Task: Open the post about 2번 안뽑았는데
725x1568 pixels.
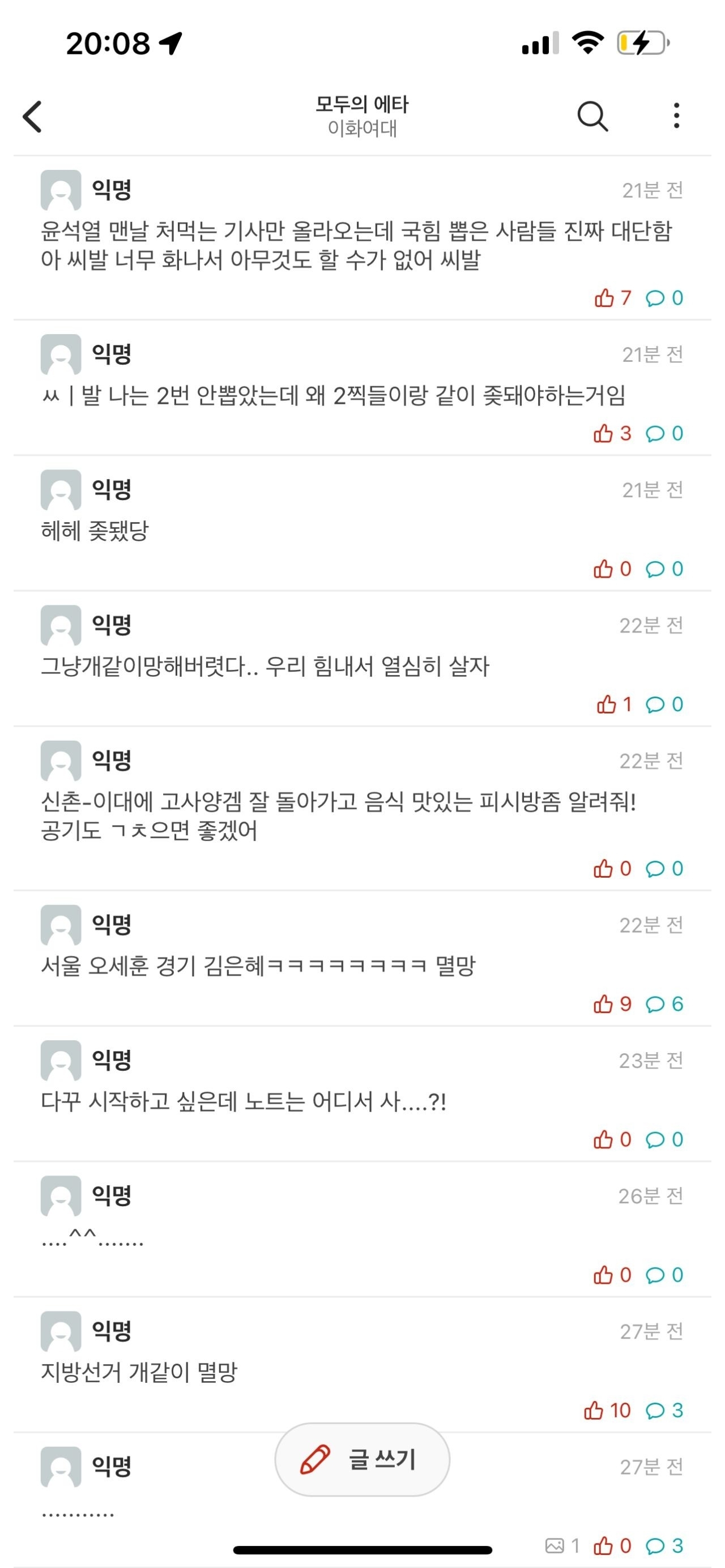Action: pyautogui.click(x=332, y=396)
